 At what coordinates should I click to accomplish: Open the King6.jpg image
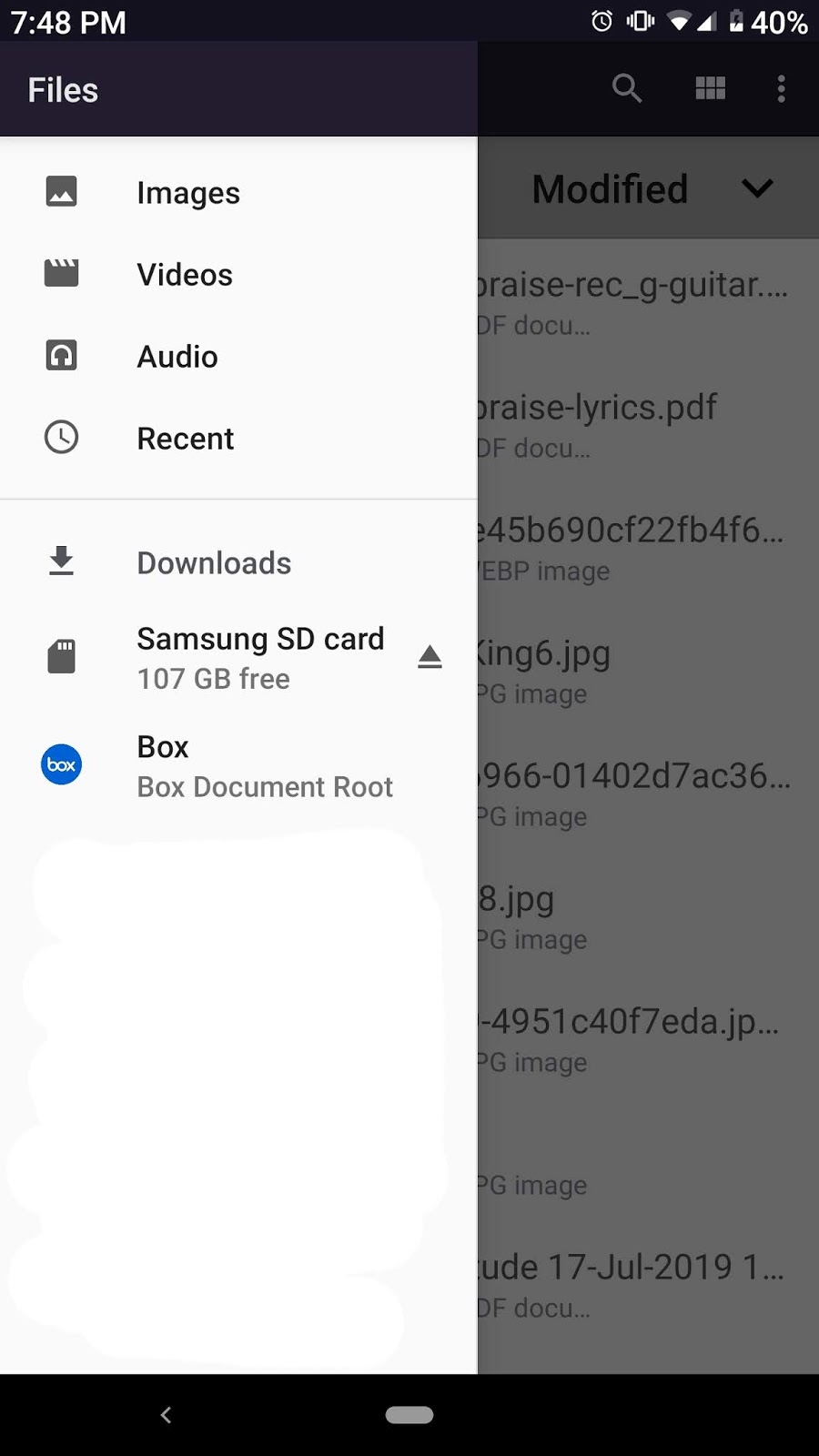(x=637, y=671)
